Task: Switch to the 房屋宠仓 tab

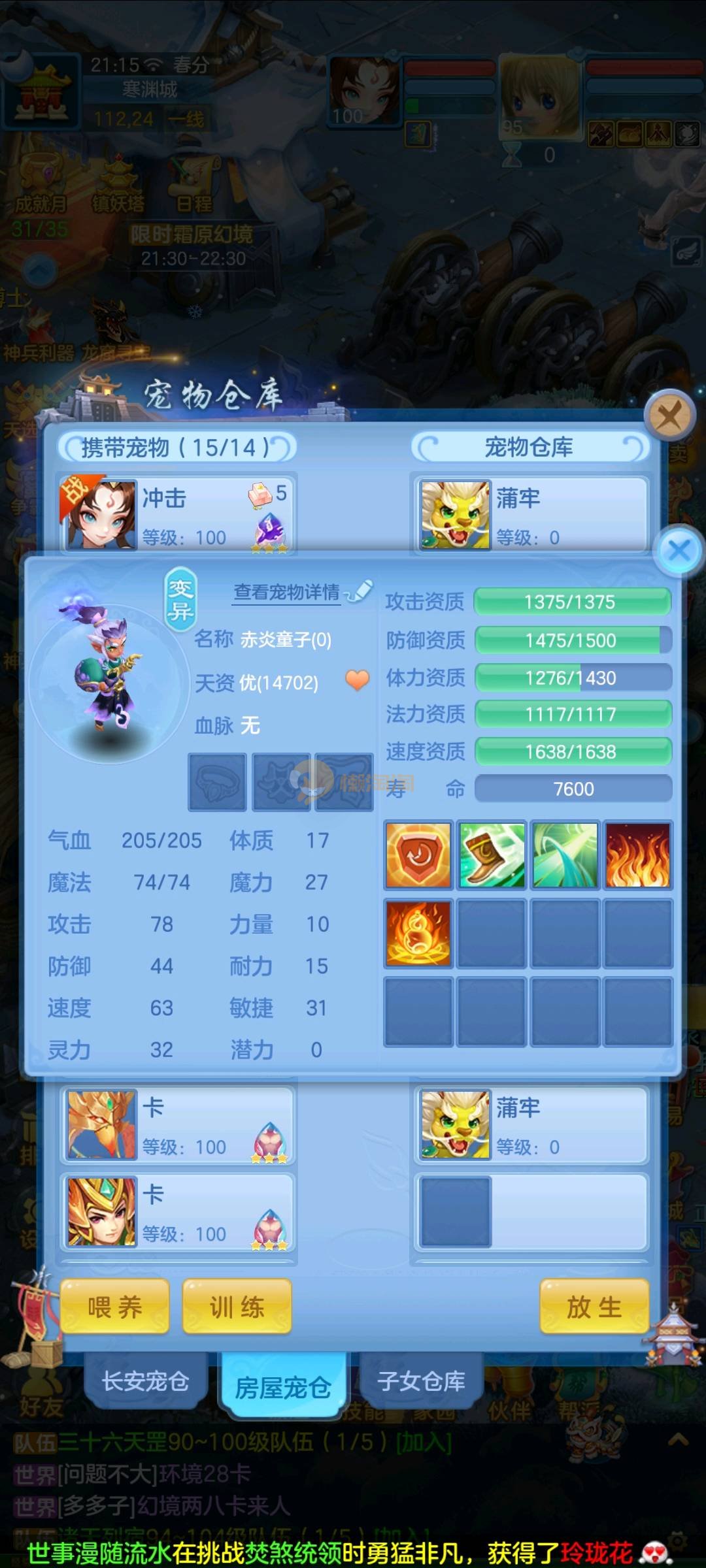Action: (282, 1386)
